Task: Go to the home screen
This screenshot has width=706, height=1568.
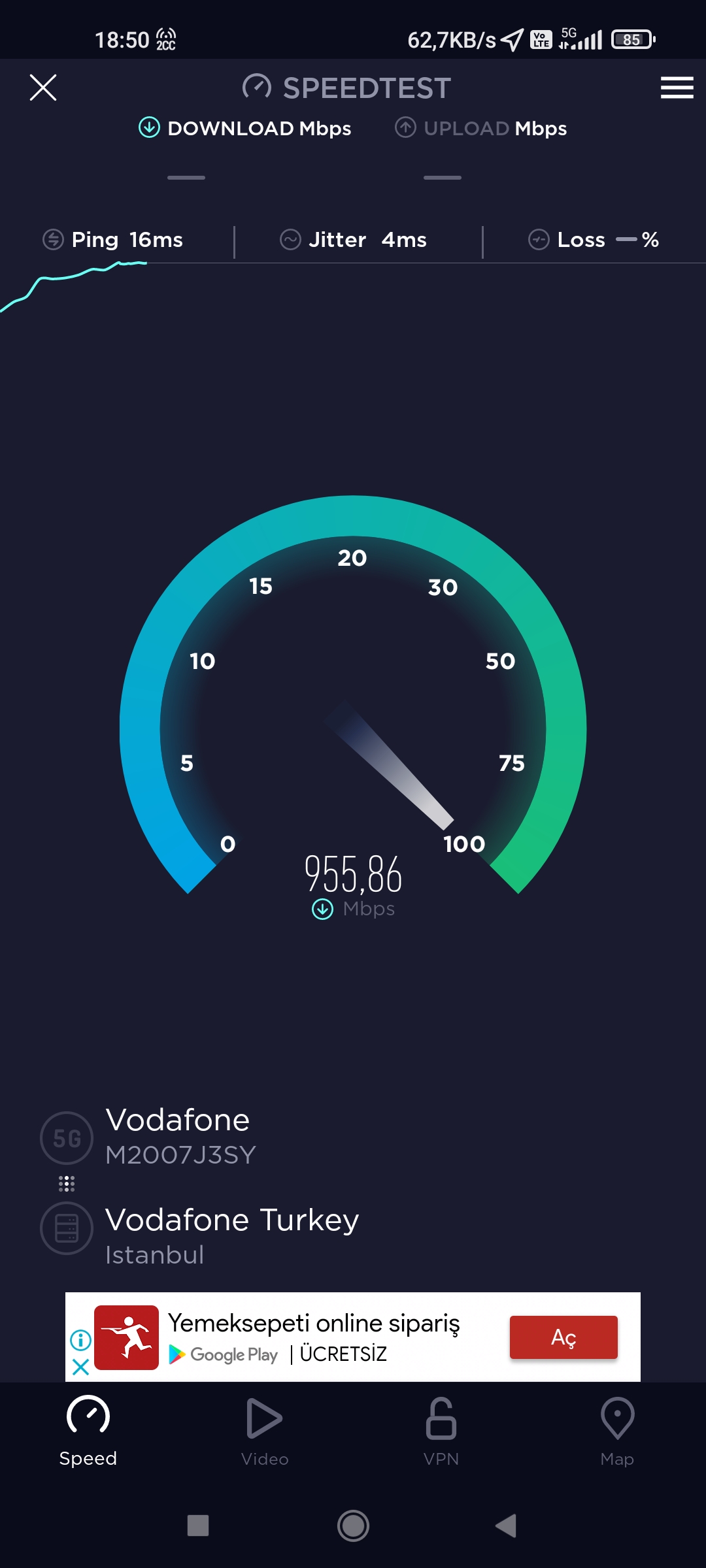Action: coord(353,1526)
